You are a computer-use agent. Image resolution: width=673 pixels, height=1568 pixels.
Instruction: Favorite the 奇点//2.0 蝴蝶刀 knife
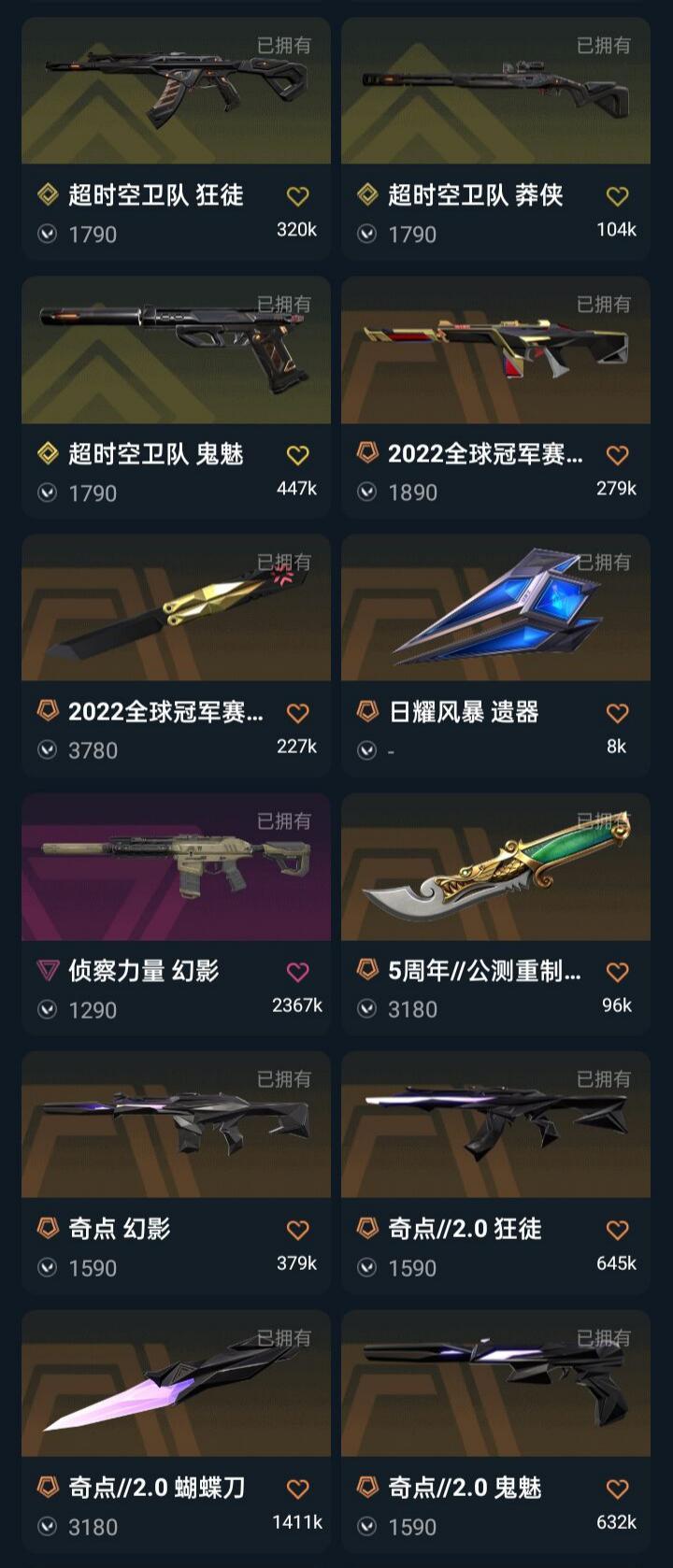point(297,1489)
